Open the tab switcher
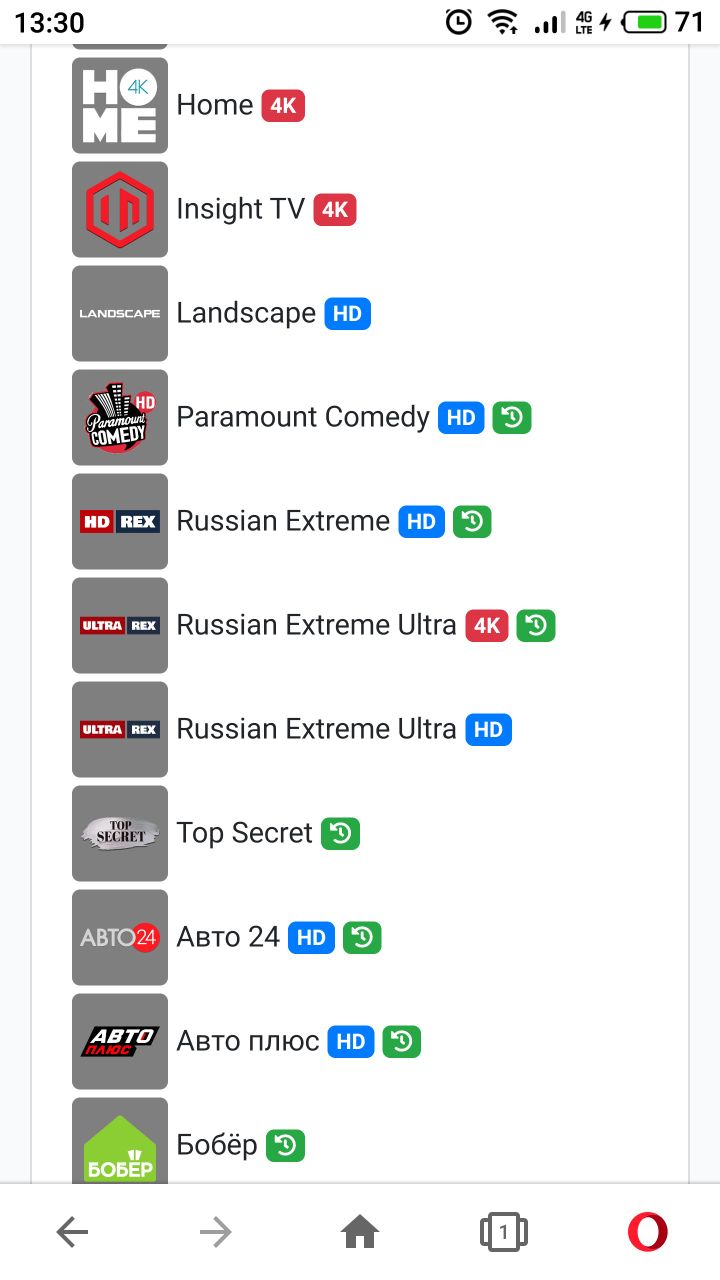Viewport: 720px width, 1280px height. click(504, 1232)
